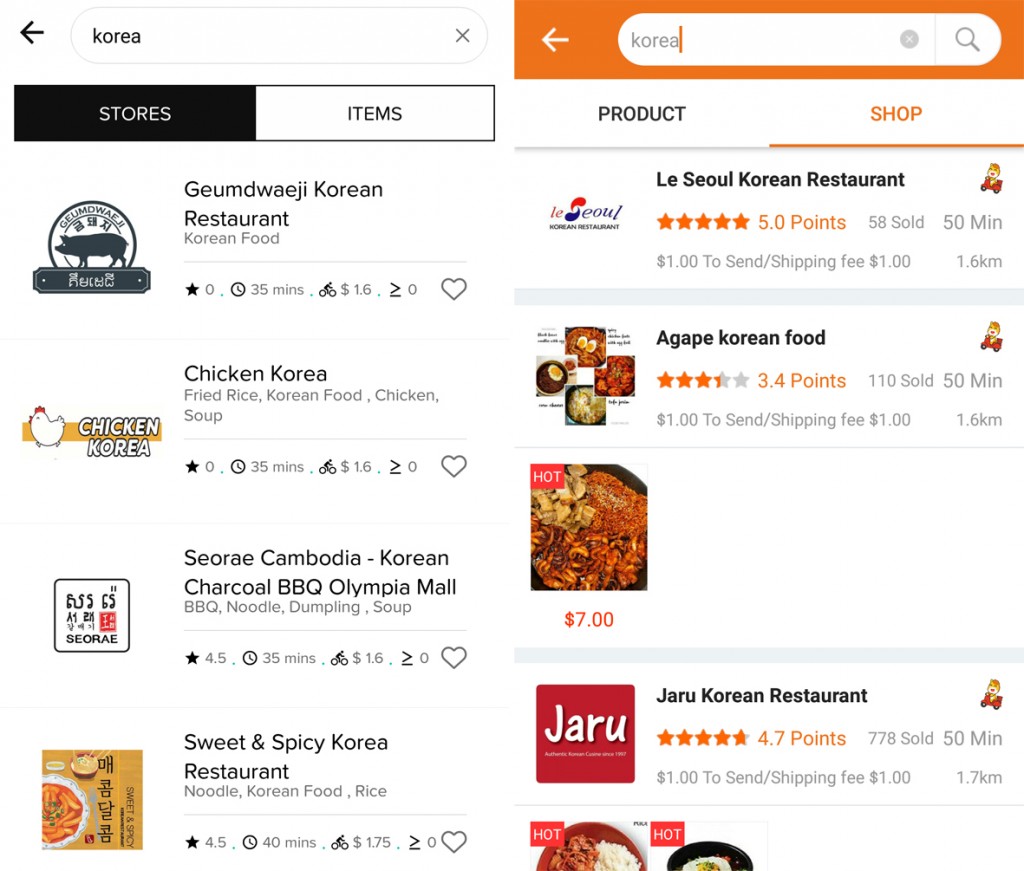
Task: Switch to the ITEMS tab
Action: point(375,113)
